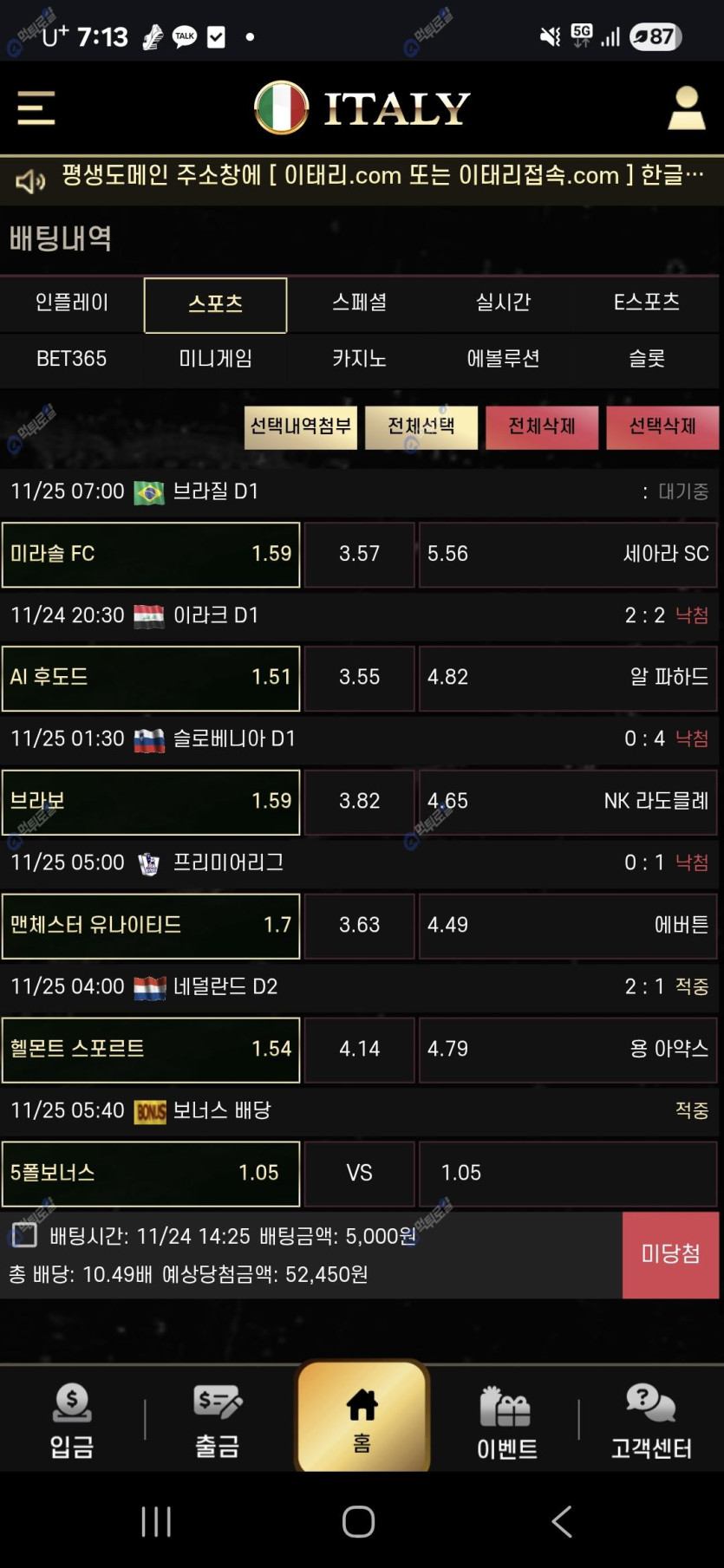
Task: Open 고객센터 customer support
Action: [651, 1420]
